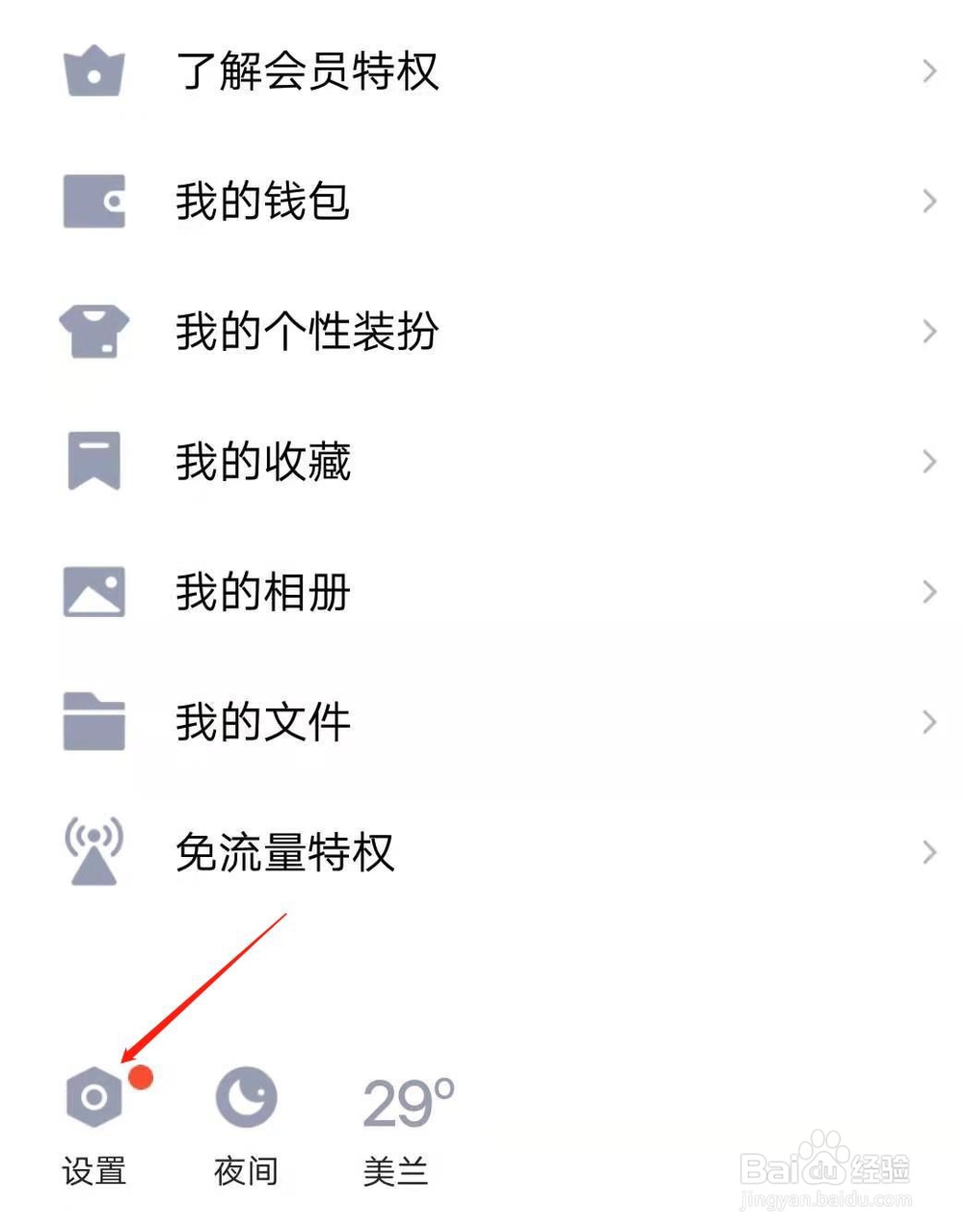964x1232 pixels.
Task: Click the 我的相册 text label
Action: point(260,591)
